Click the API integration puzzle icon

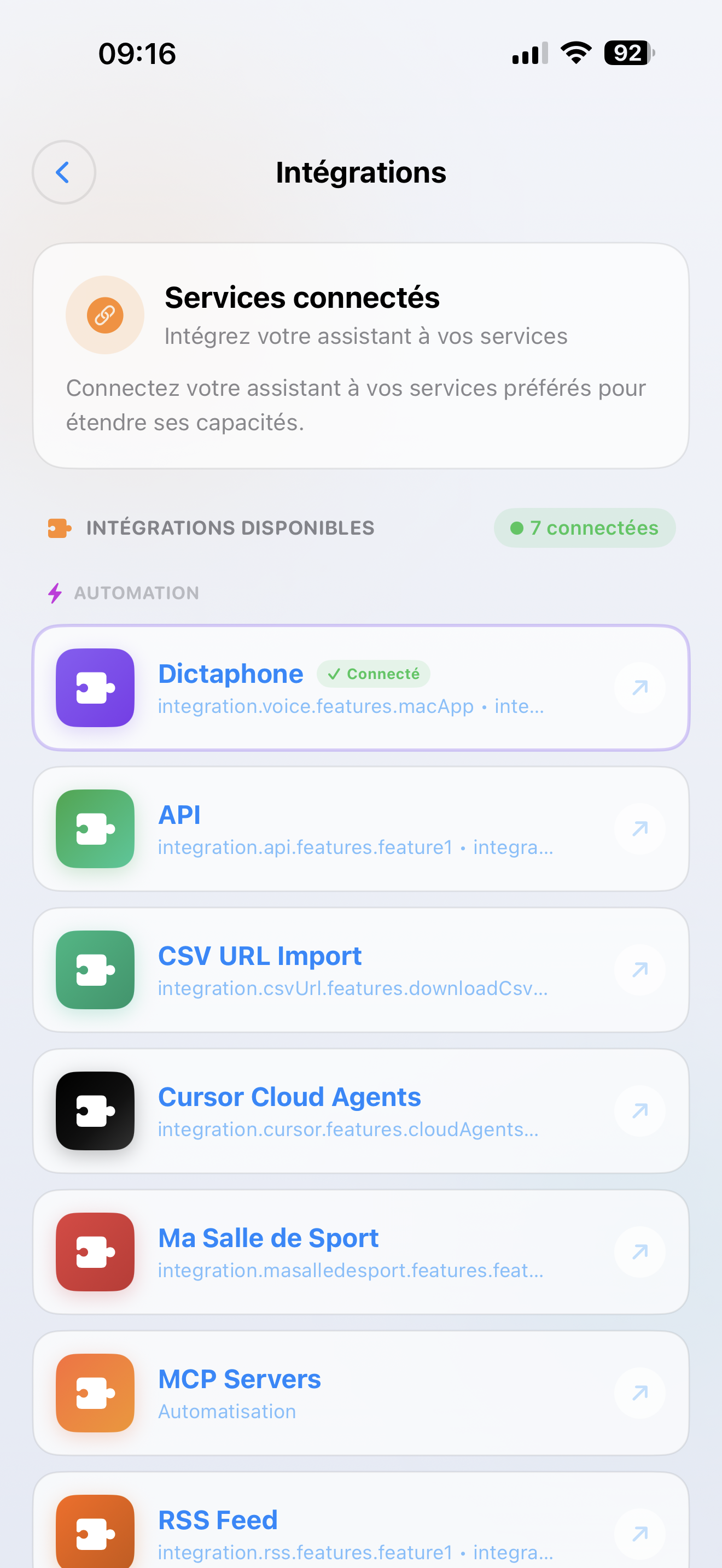(95, 829)
